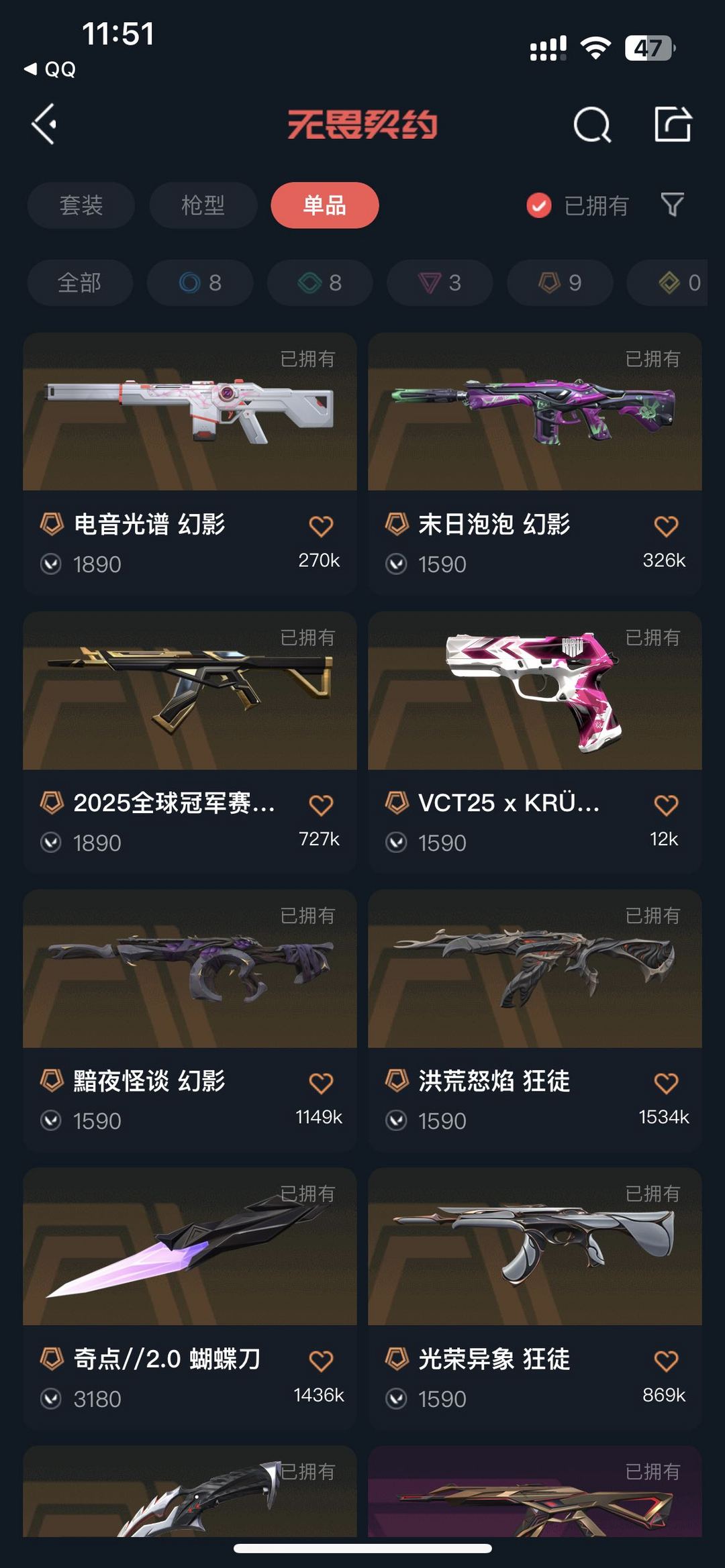Switch to the 套装 tab
The height and width of the screenshot is (1568, 725).
point(81,205)
